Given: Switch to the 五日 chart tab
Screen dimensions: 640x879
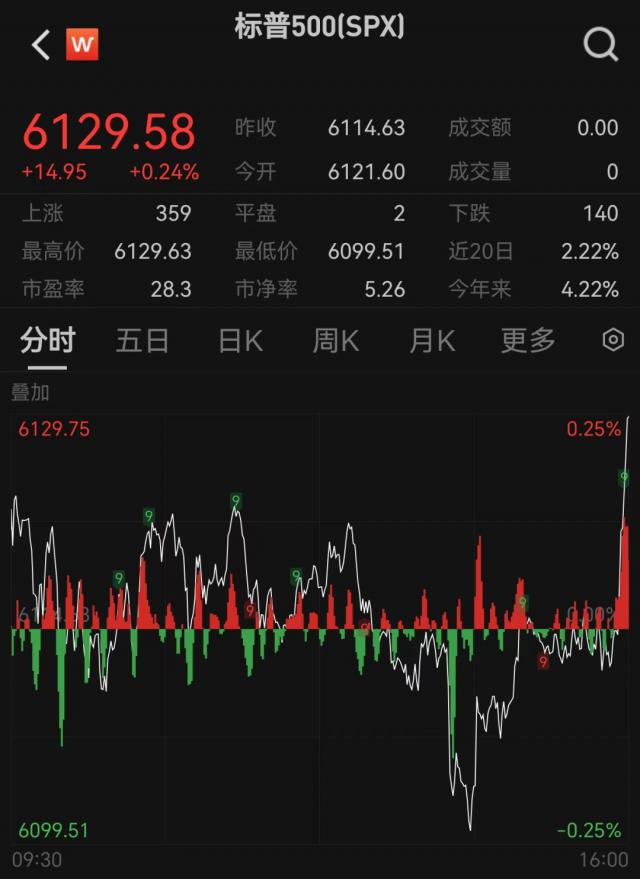Looking at the screenshot, I should coord(142,341).
